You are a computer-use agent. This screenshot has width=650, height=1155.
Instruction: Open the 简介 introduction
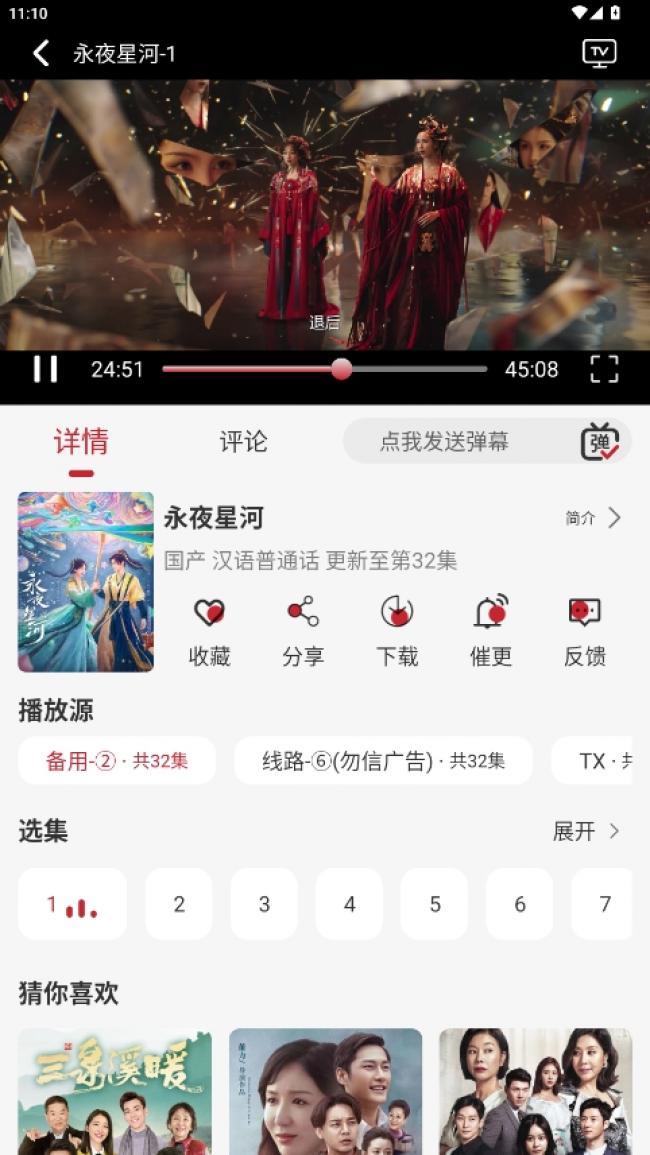click(x=593, y=518)
